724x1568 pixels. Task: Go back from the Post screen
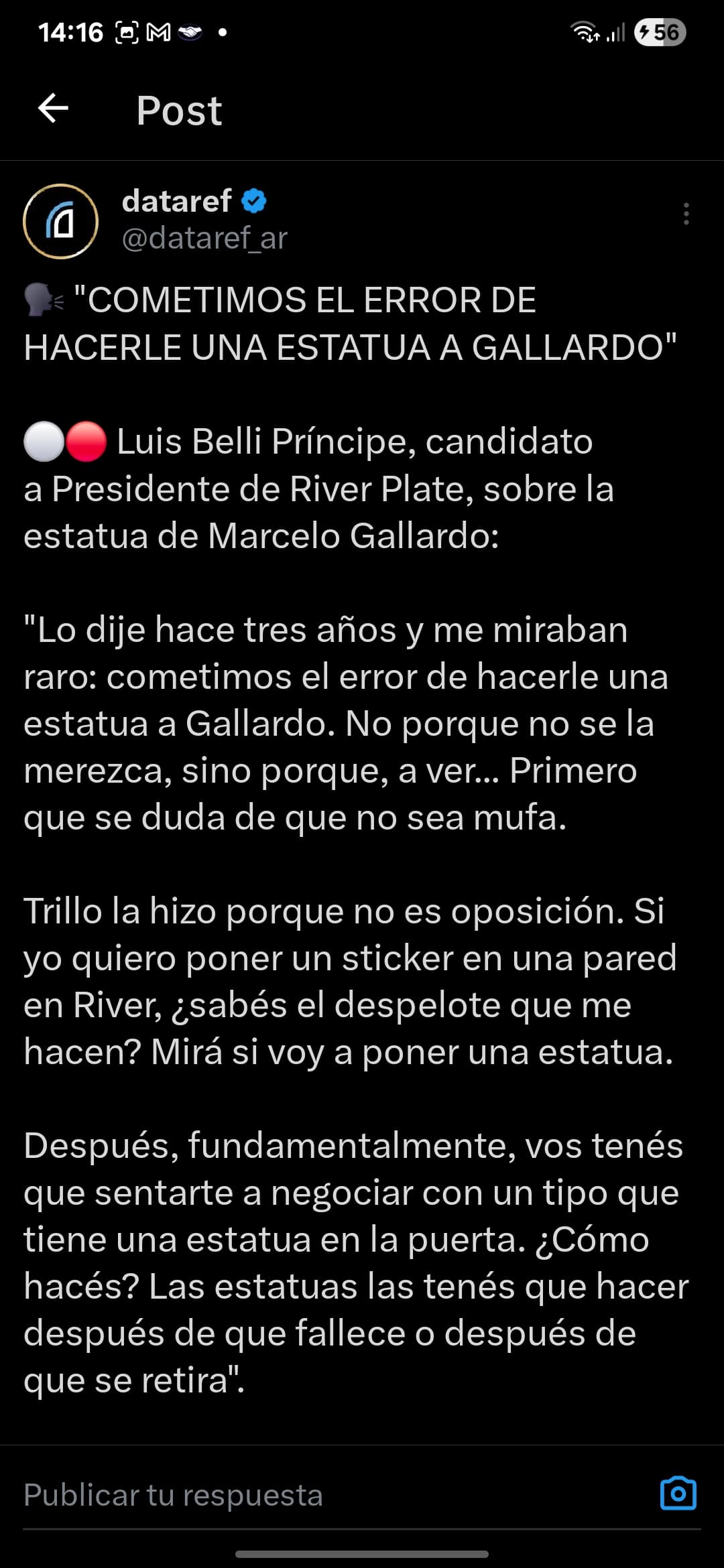[54, 109]
